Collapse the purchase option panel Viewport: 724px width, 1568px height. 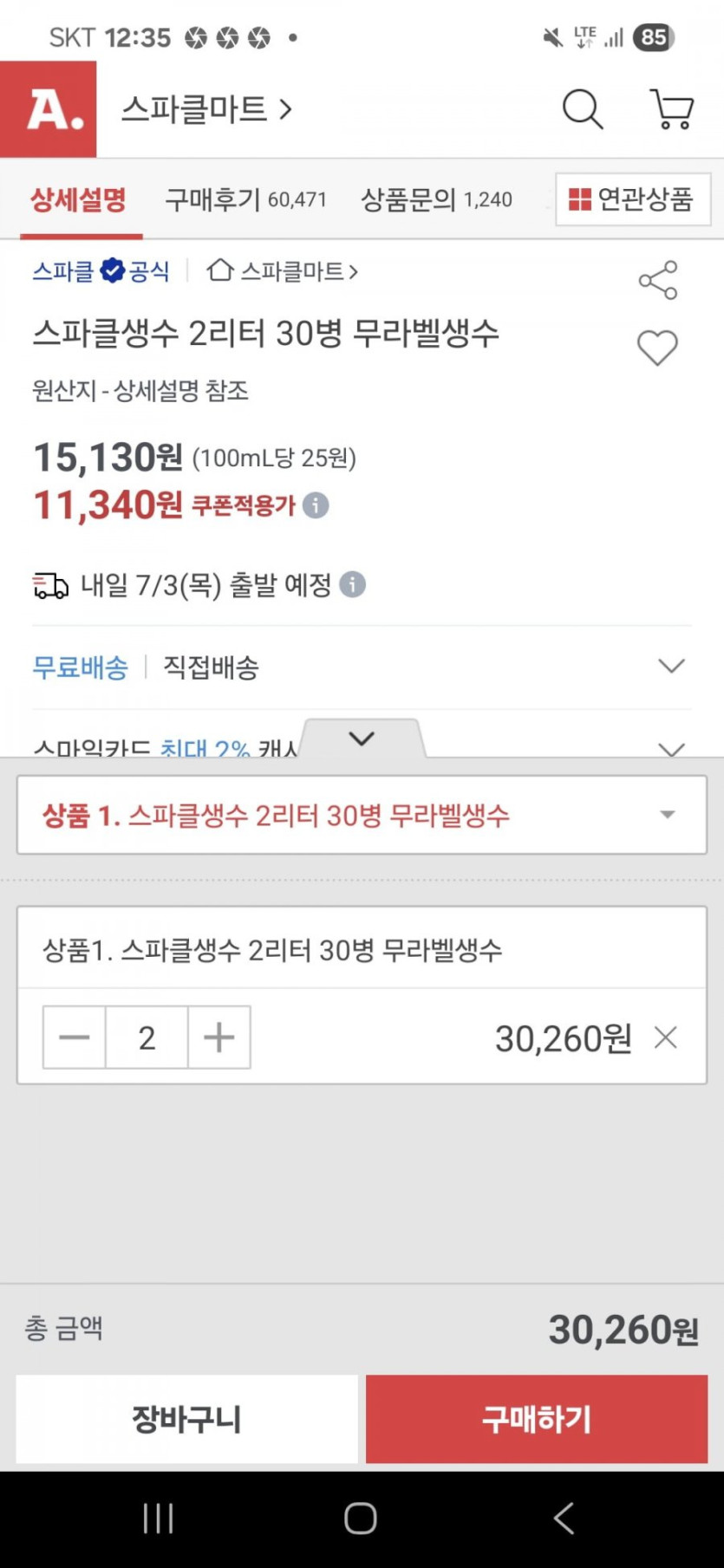[362, 738]
